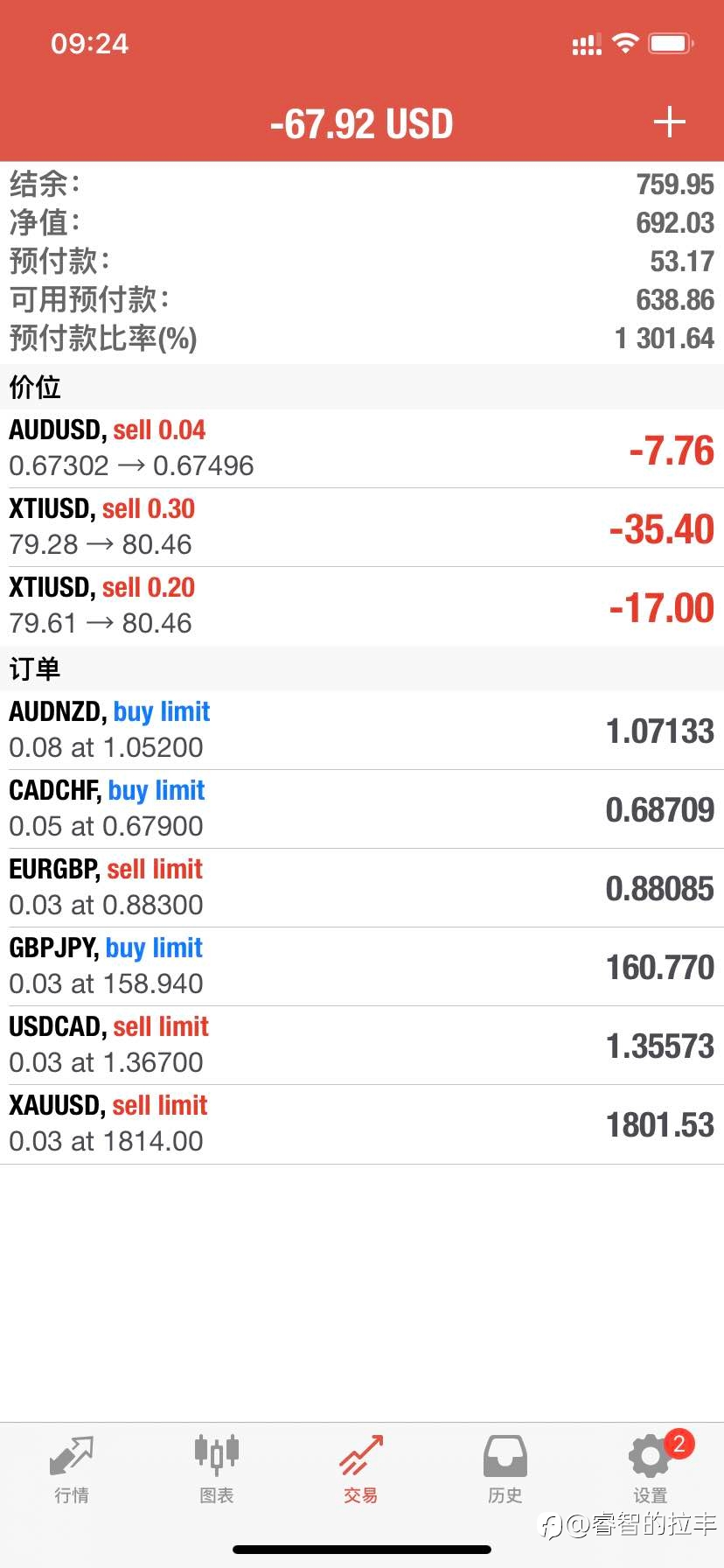724x1568 pixels.
Task: Open the 设置 settings tab
Action: tap(651, 1470)
